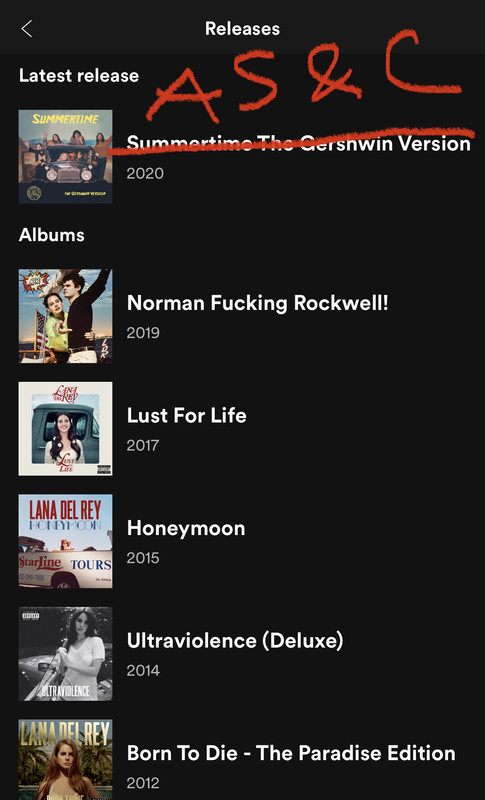Screen dimensions: 485x800
Task: Open Born To Die - The Paradise Edition
Action: pos(242,760)
